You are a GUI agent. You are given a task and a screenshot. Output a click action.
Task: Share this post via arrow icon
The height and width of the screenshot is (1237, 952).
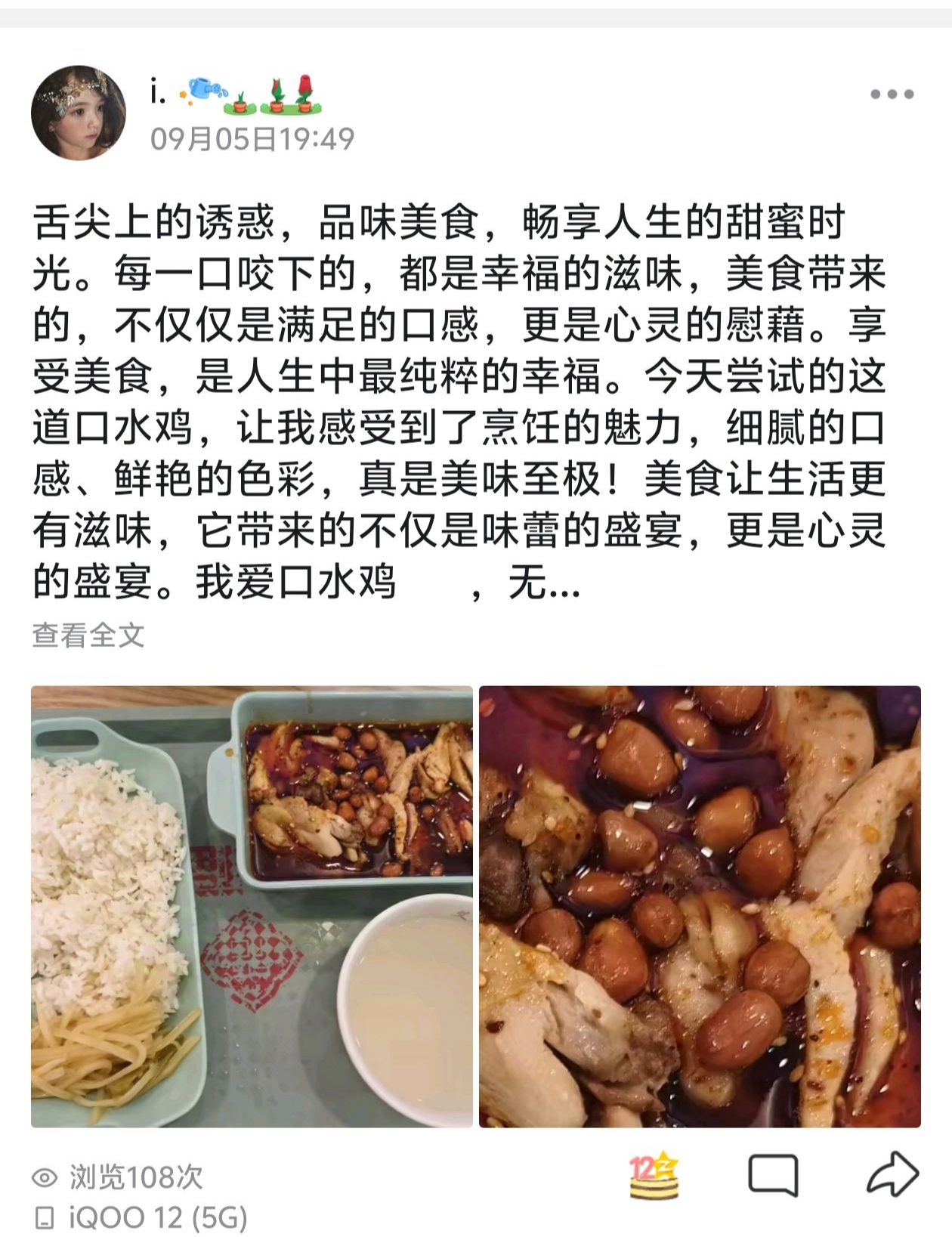pyautogui.click(x=892, y=1174)
